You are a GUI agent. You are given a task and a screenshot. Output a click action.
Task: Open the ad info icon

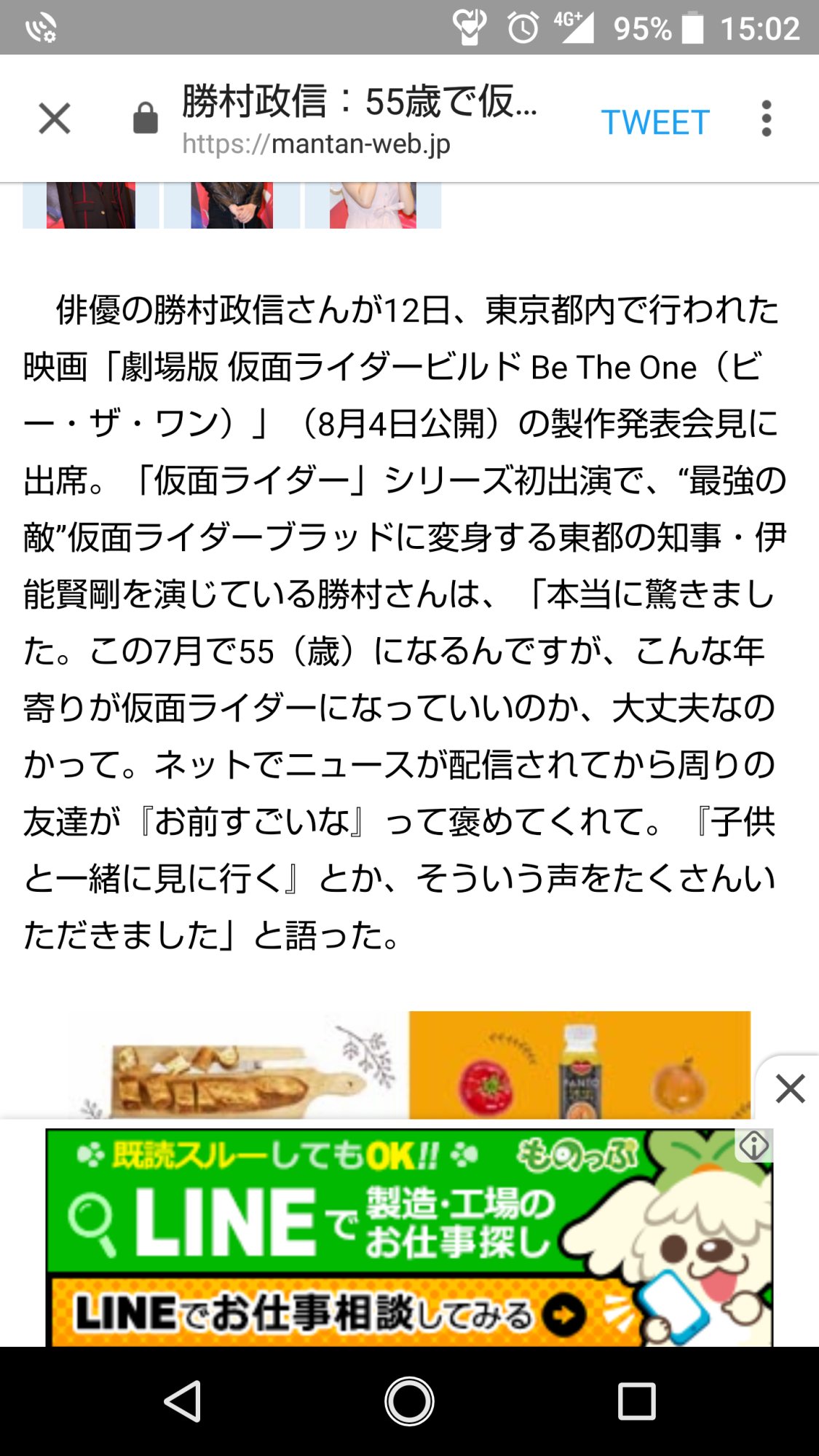[x=753, y=1146]
